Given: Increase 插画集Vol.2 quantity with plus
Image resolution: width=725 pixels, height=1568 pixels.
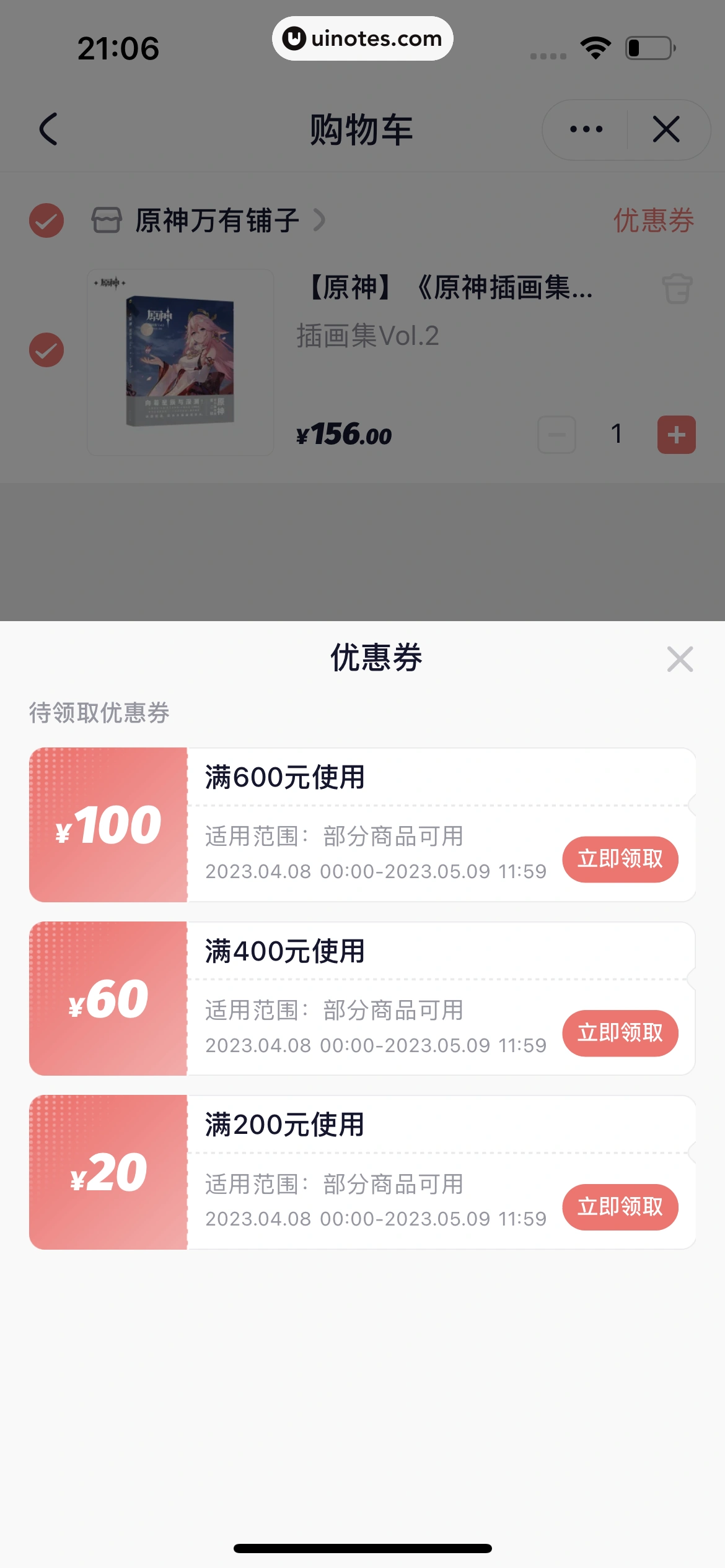Looking at the screenshot, I should pos(676,435).
